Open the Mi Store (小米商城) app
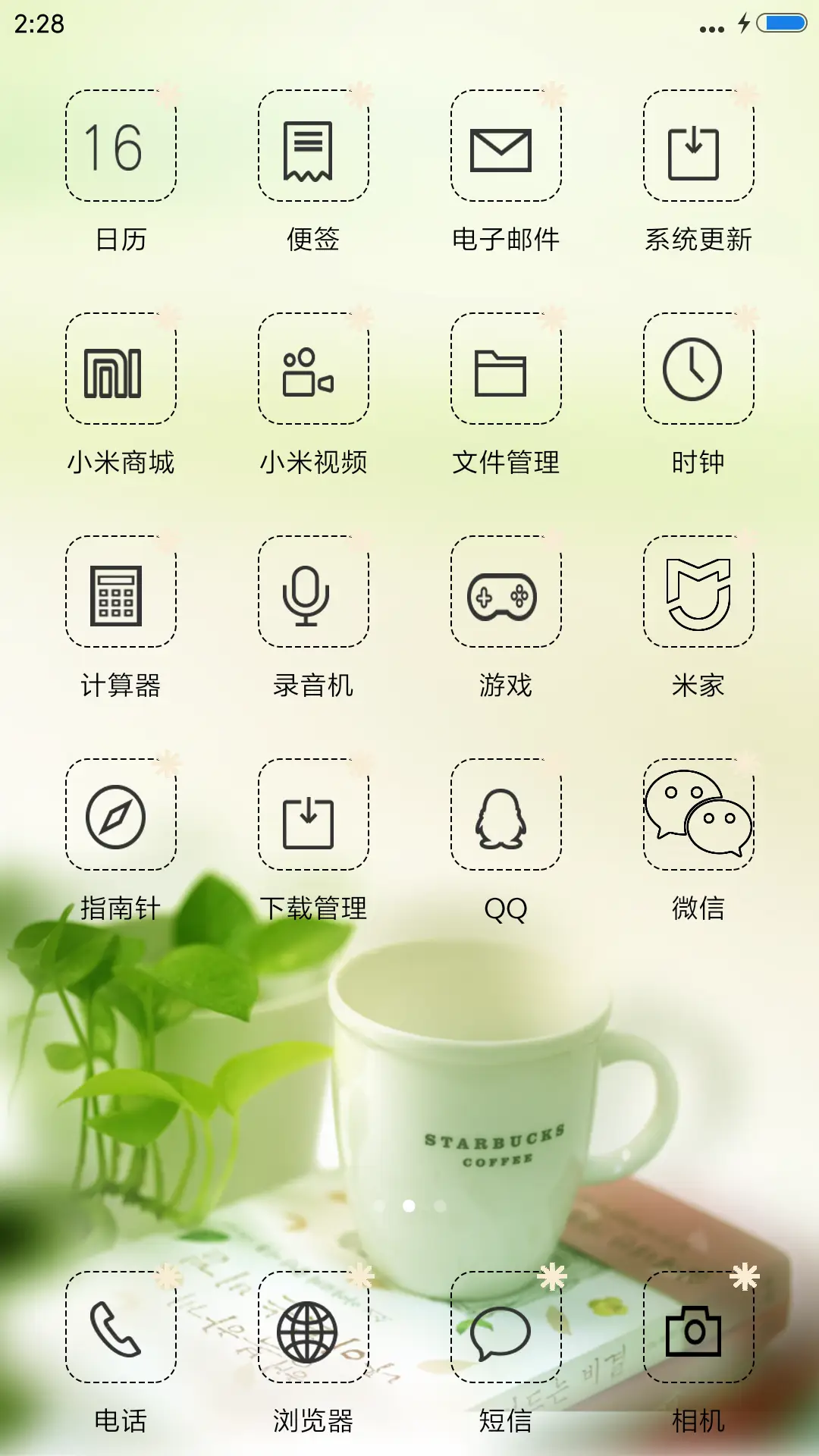Screen dimensions: 819x1456 121,370
